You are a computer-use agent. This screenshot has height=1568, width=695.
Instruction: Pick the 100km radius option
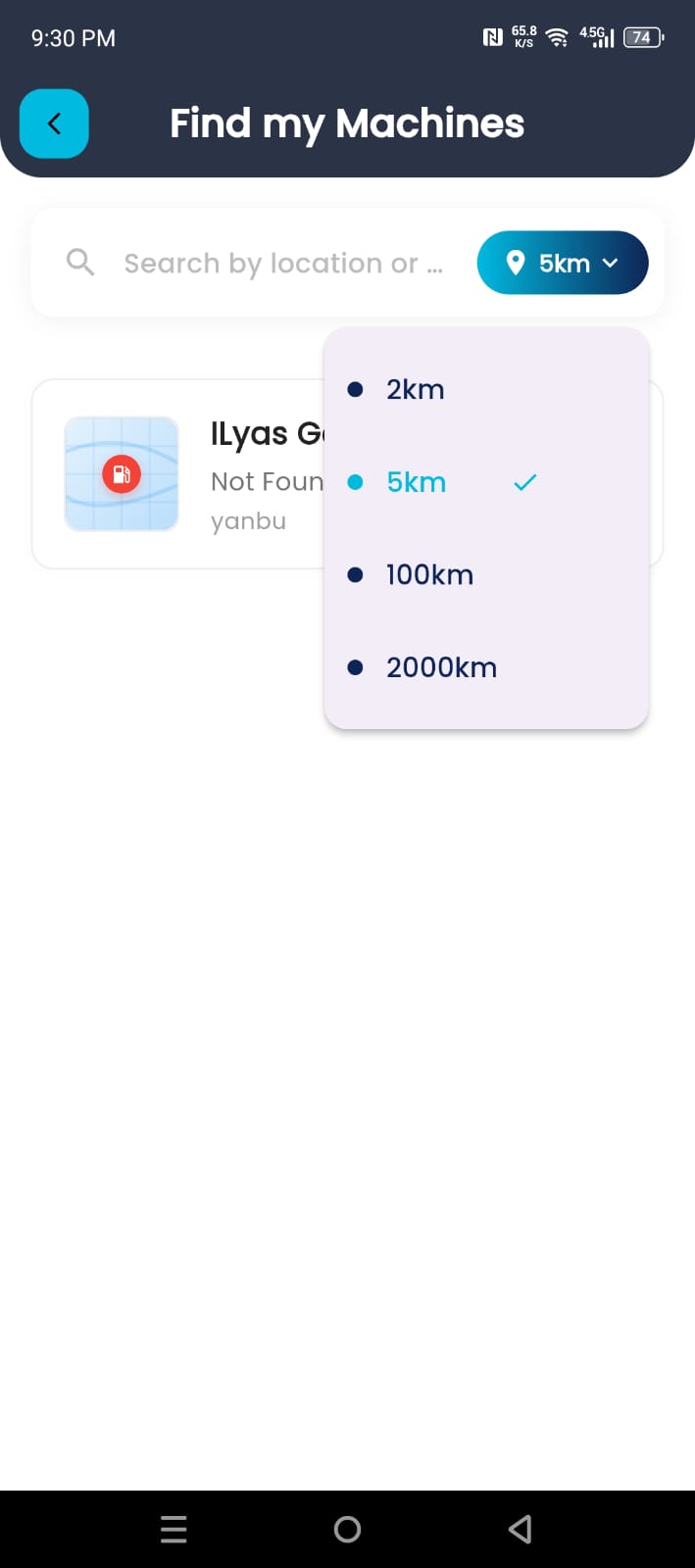pos(429,574)
